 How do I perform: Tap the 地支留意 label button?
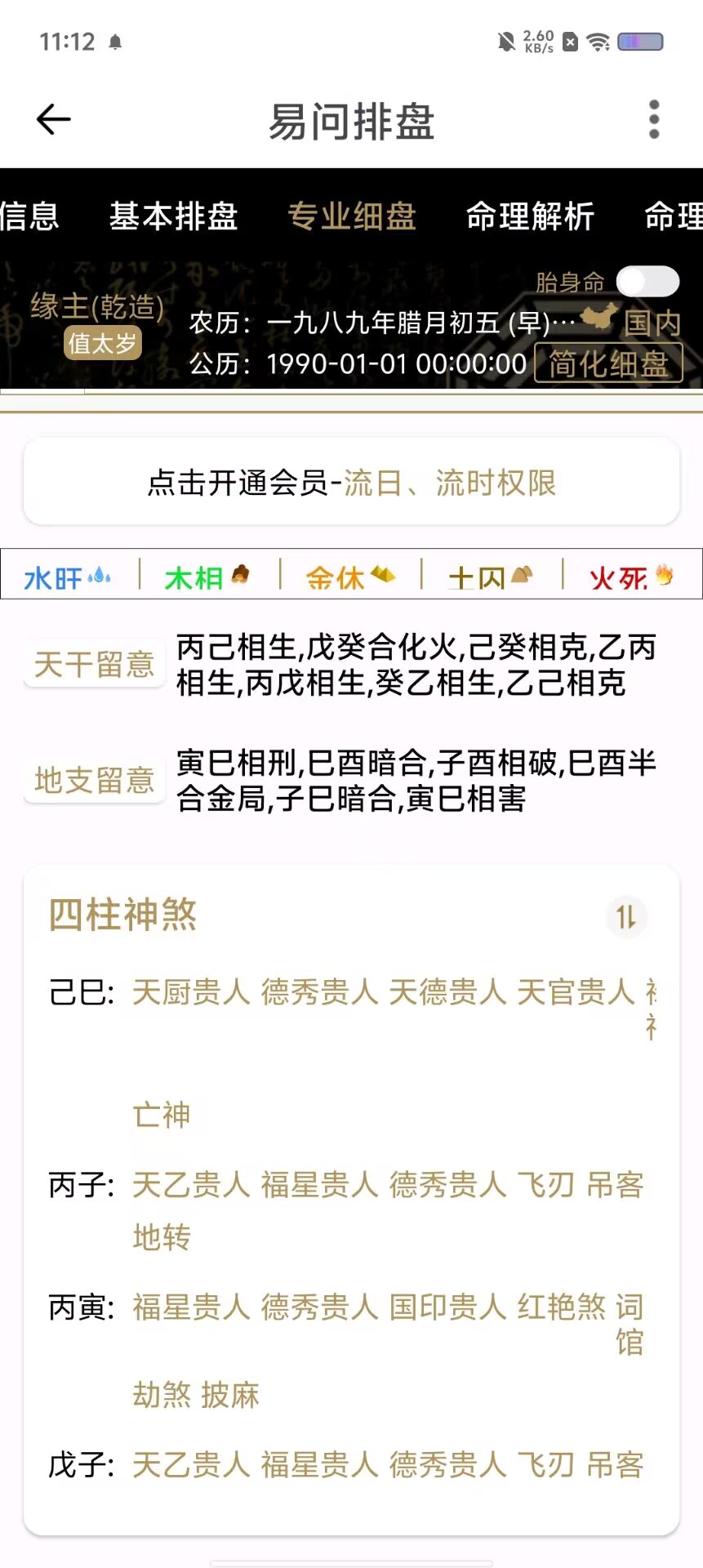[95, 780]
